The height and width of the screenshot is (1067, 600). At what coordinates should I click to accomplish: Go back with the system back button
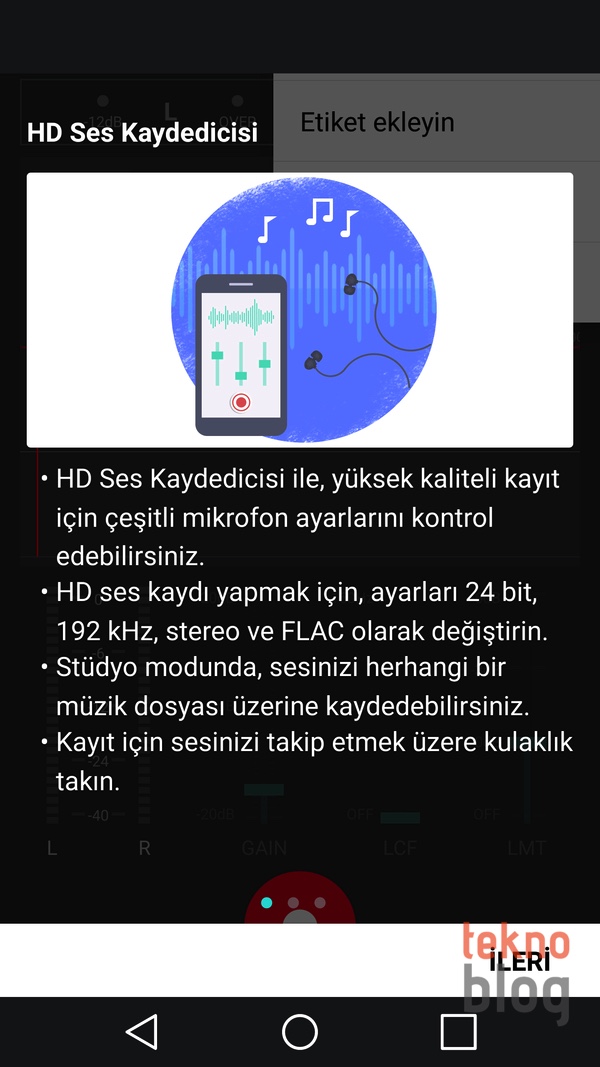(x=143, y=1032)
